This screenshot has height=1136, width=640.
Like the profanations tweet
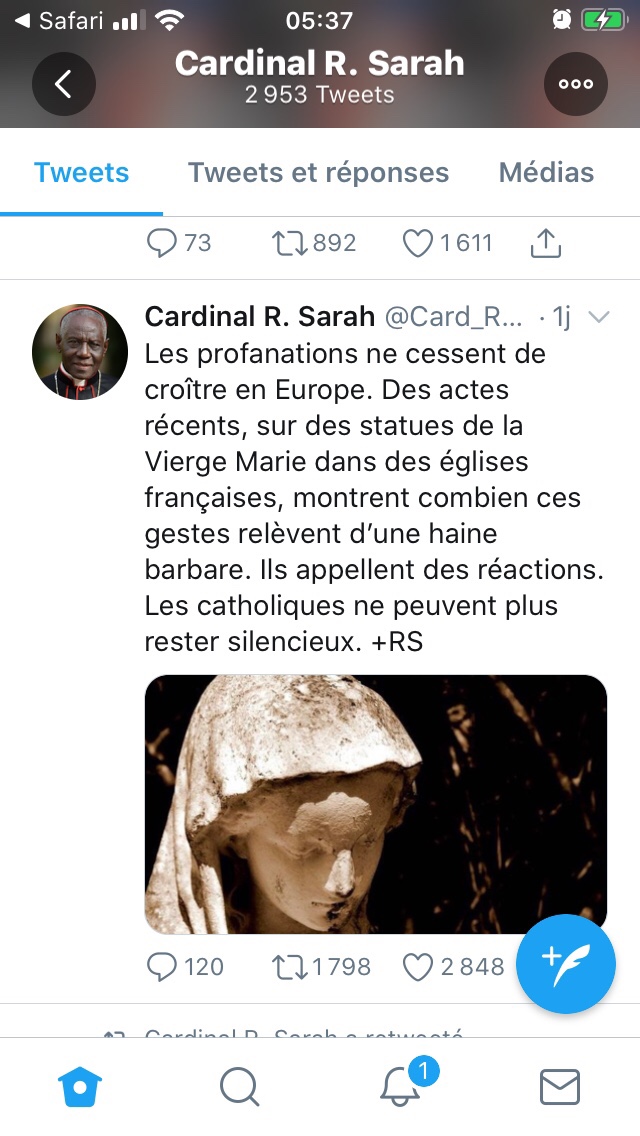click(417, 967)
